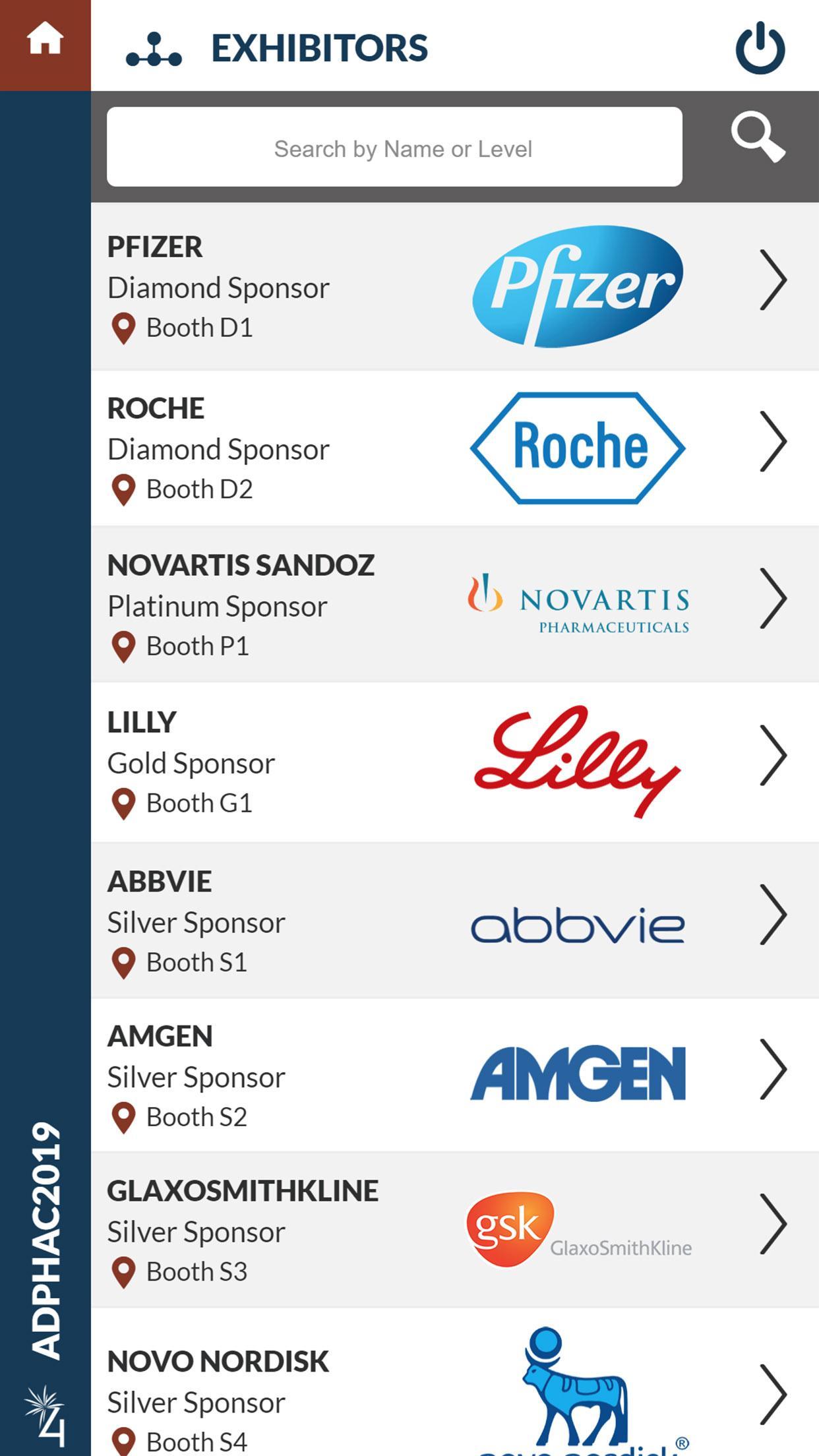Tap the power logout icon
This screenshot has height=1456, width=819.
coord(760,47)
